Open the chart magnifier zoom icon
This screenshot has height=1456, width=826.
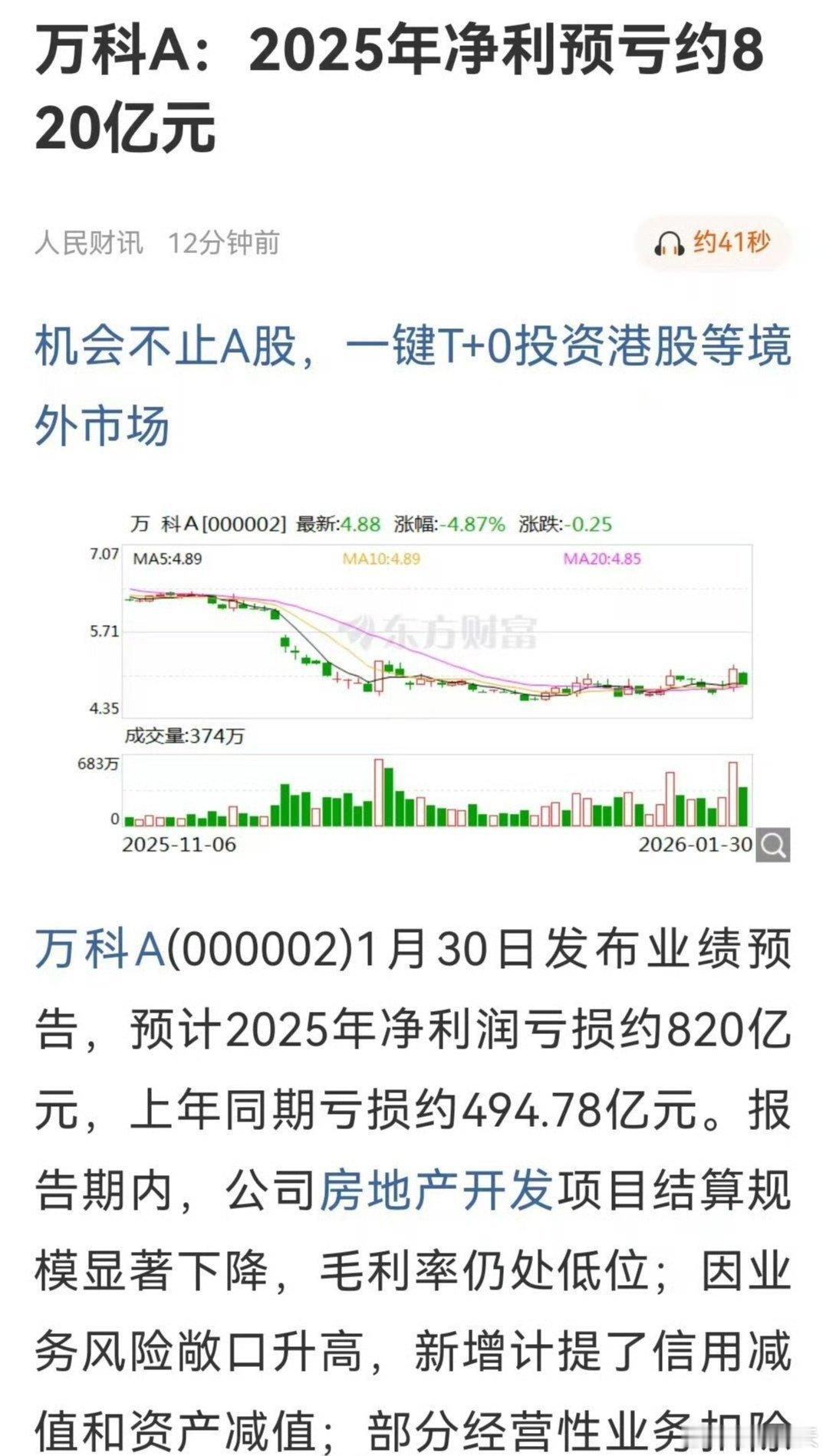[772, 844]
